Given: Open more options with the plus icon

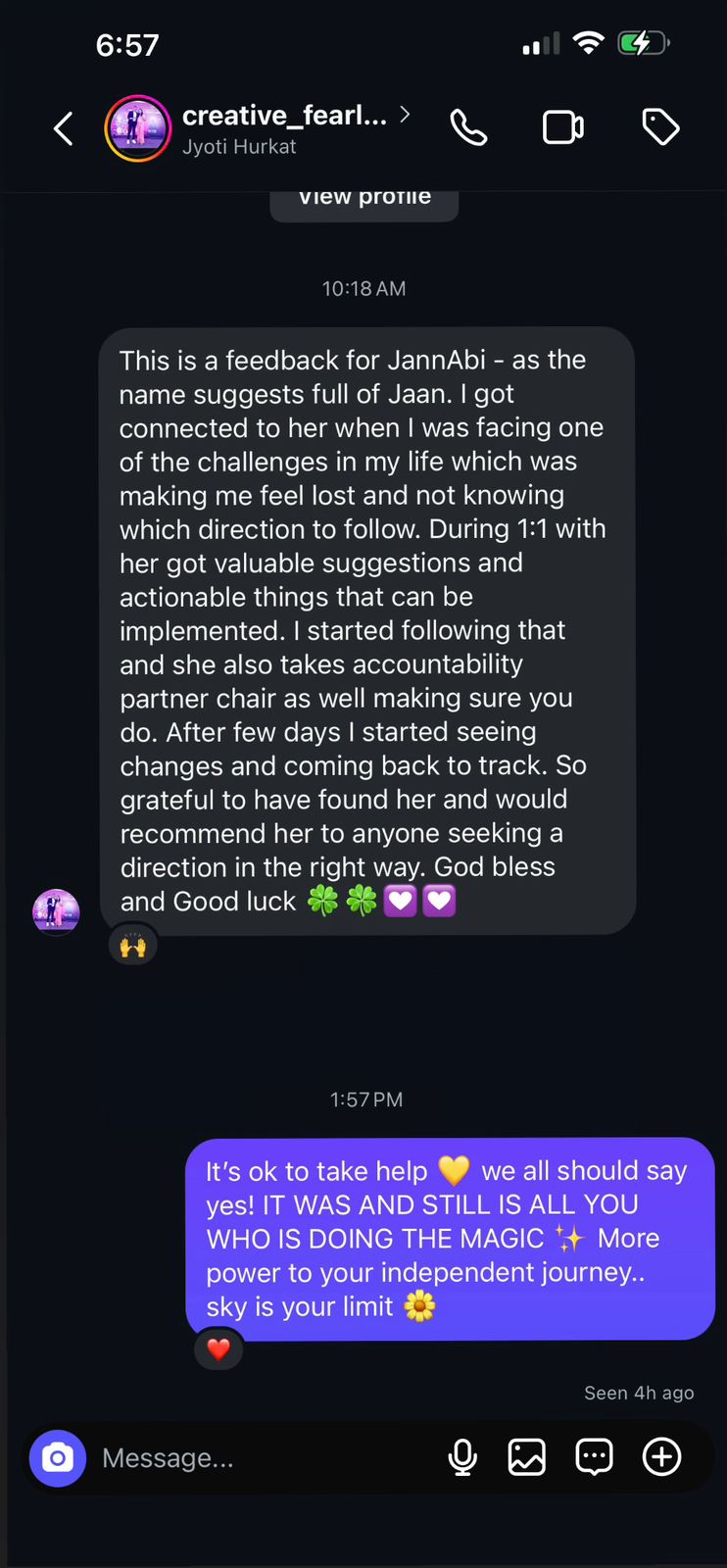Looking at the screenshot, I should coord(661,1457).
